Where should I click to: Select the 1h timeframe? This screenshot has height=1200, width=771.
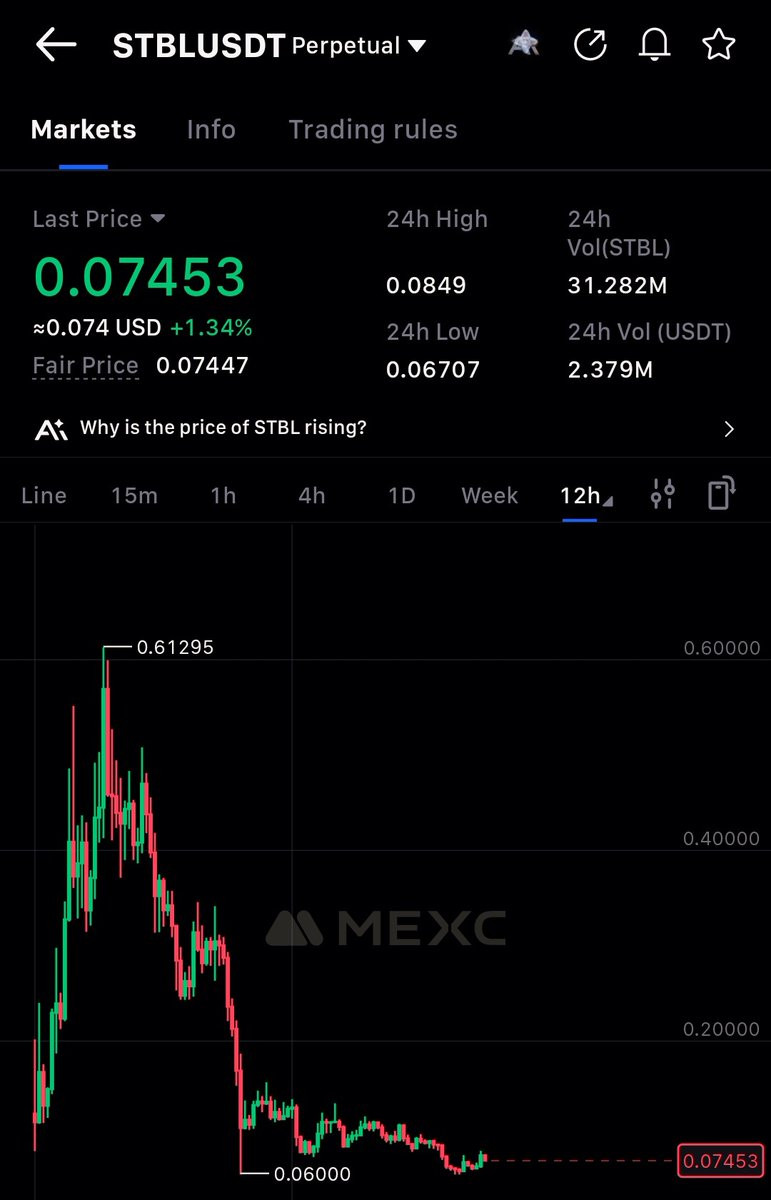coord(223,495)
